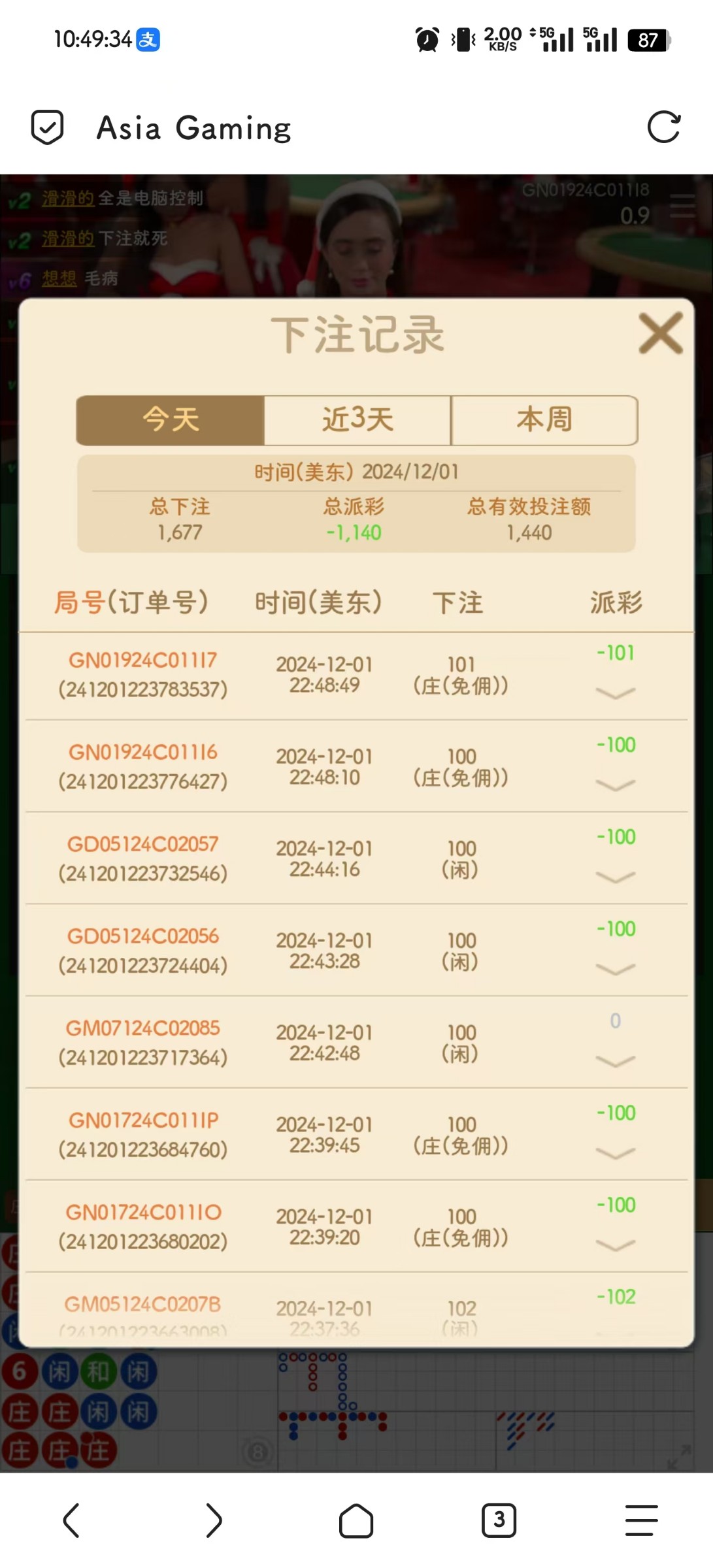713x1568 pixels.
Task: Expand details for round GM07124C02085
Action: pos(615,1062)
